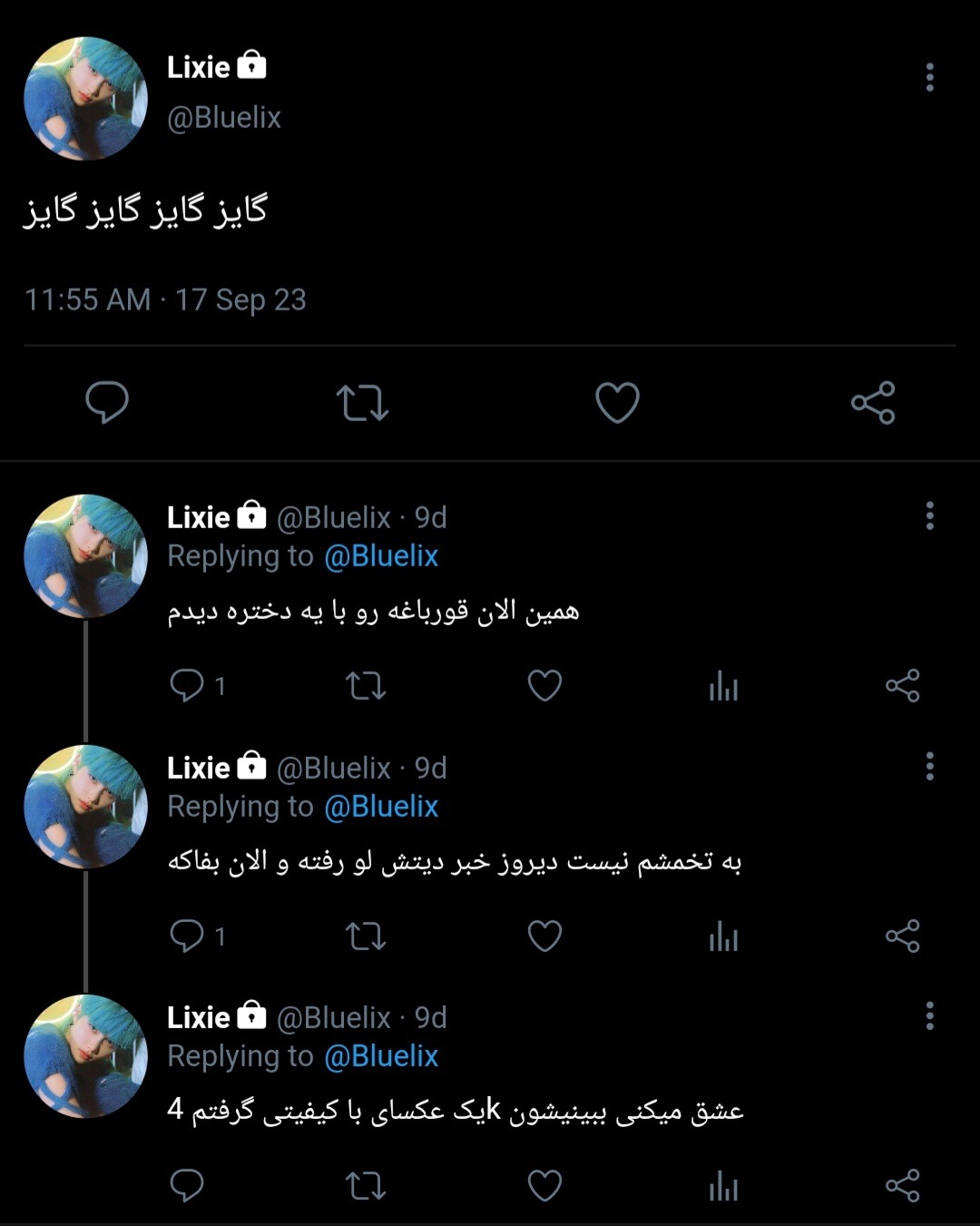
Task: Like the reply mentioning 'قورباغه'
Action: (544, 685)
